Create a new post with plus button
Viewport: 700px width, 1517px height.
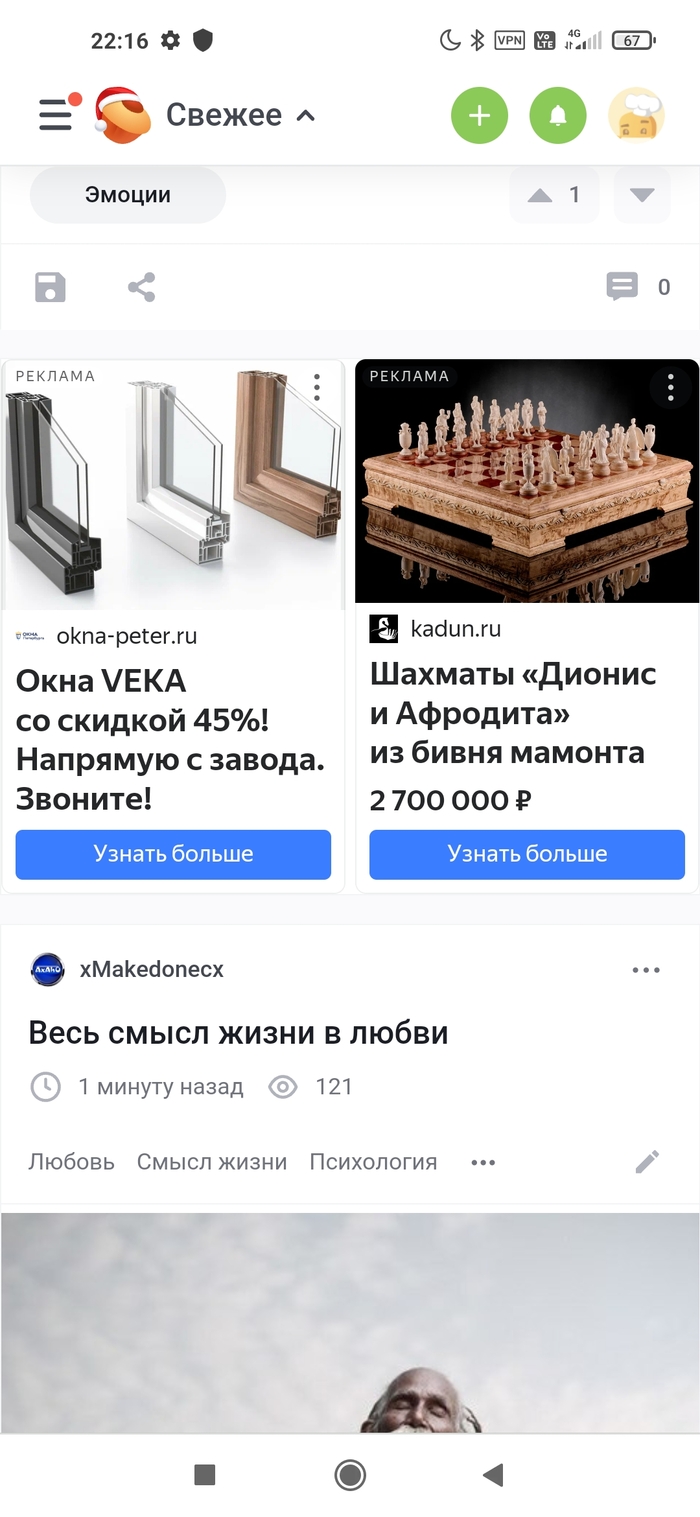pos(480,116)
